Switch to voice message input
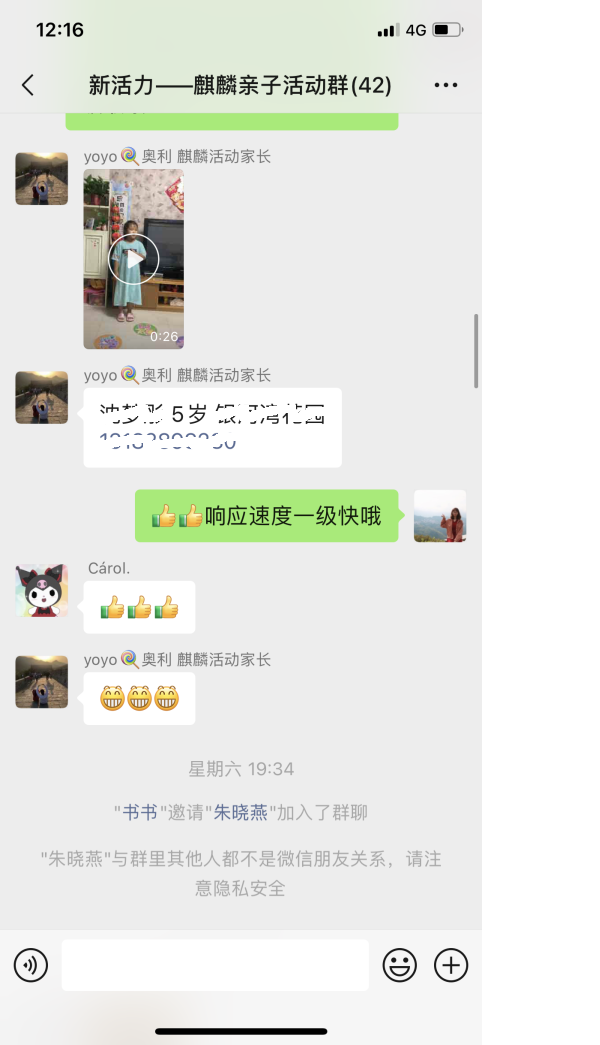This screenshot has height=1045, width=600. tap(31, 965)
